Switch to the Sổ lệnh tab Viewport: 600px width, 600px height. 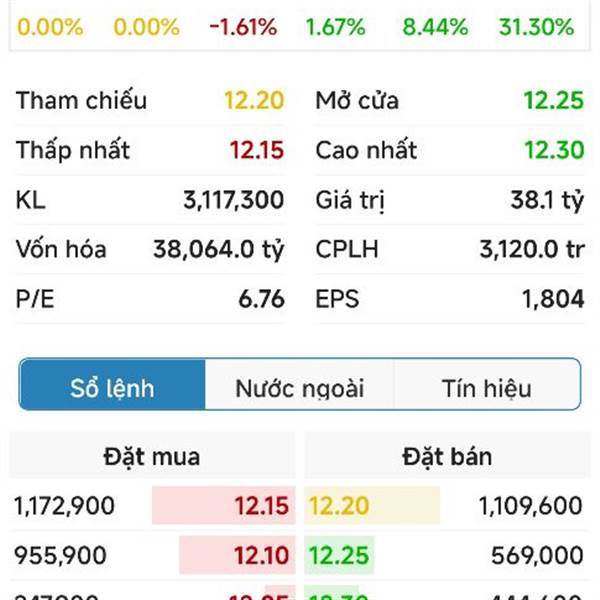click(x=112, y=386)
